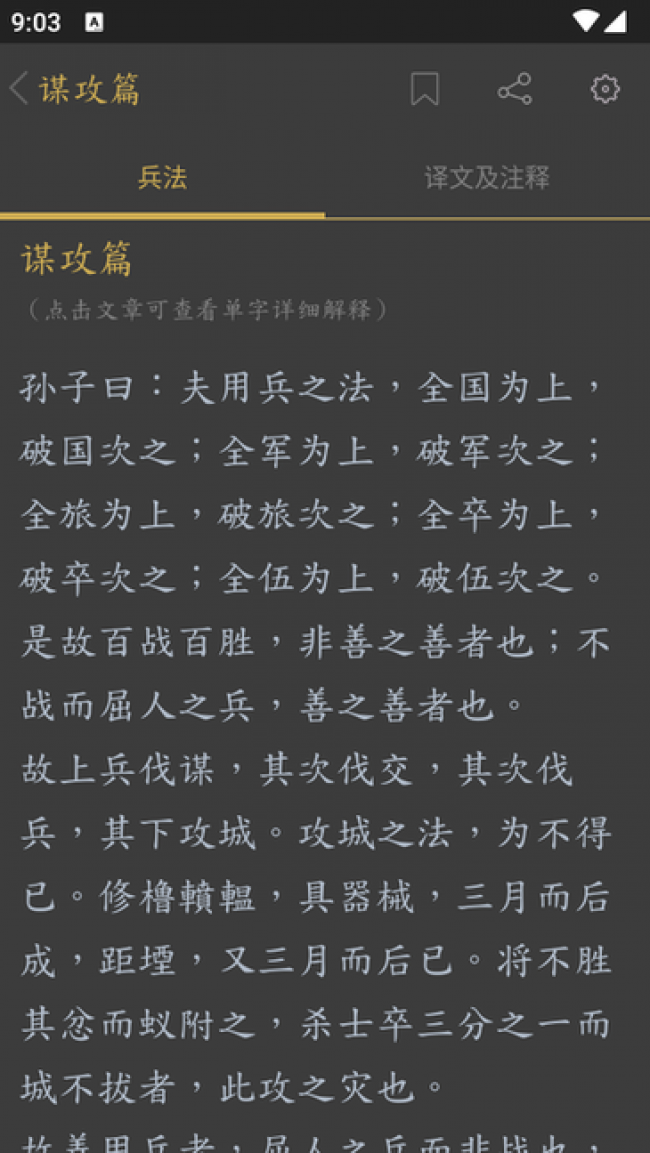Open the settings gear
Viewport: 650px width, 1153px height.
(605, 89)
